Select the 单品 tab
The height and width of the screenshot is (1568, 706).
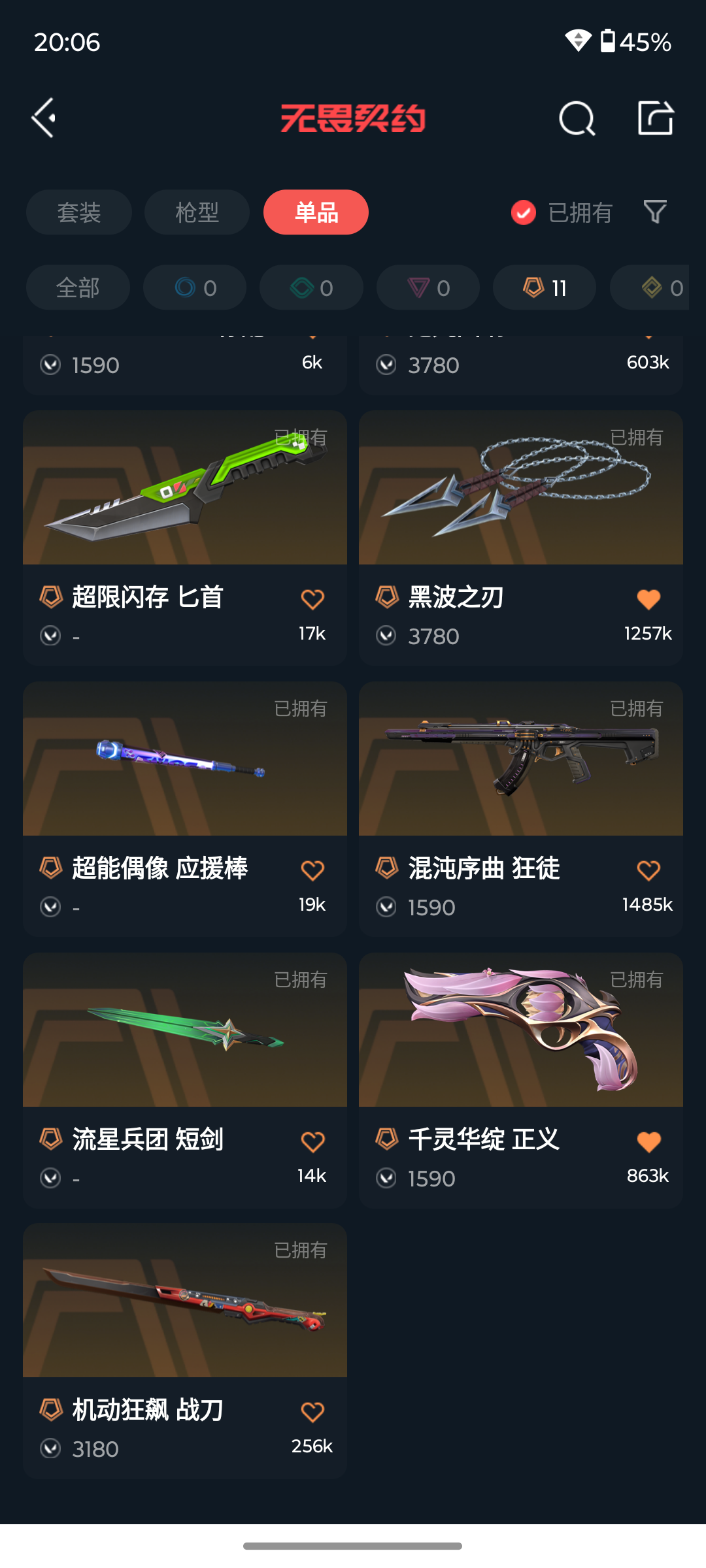click(316, 212)
